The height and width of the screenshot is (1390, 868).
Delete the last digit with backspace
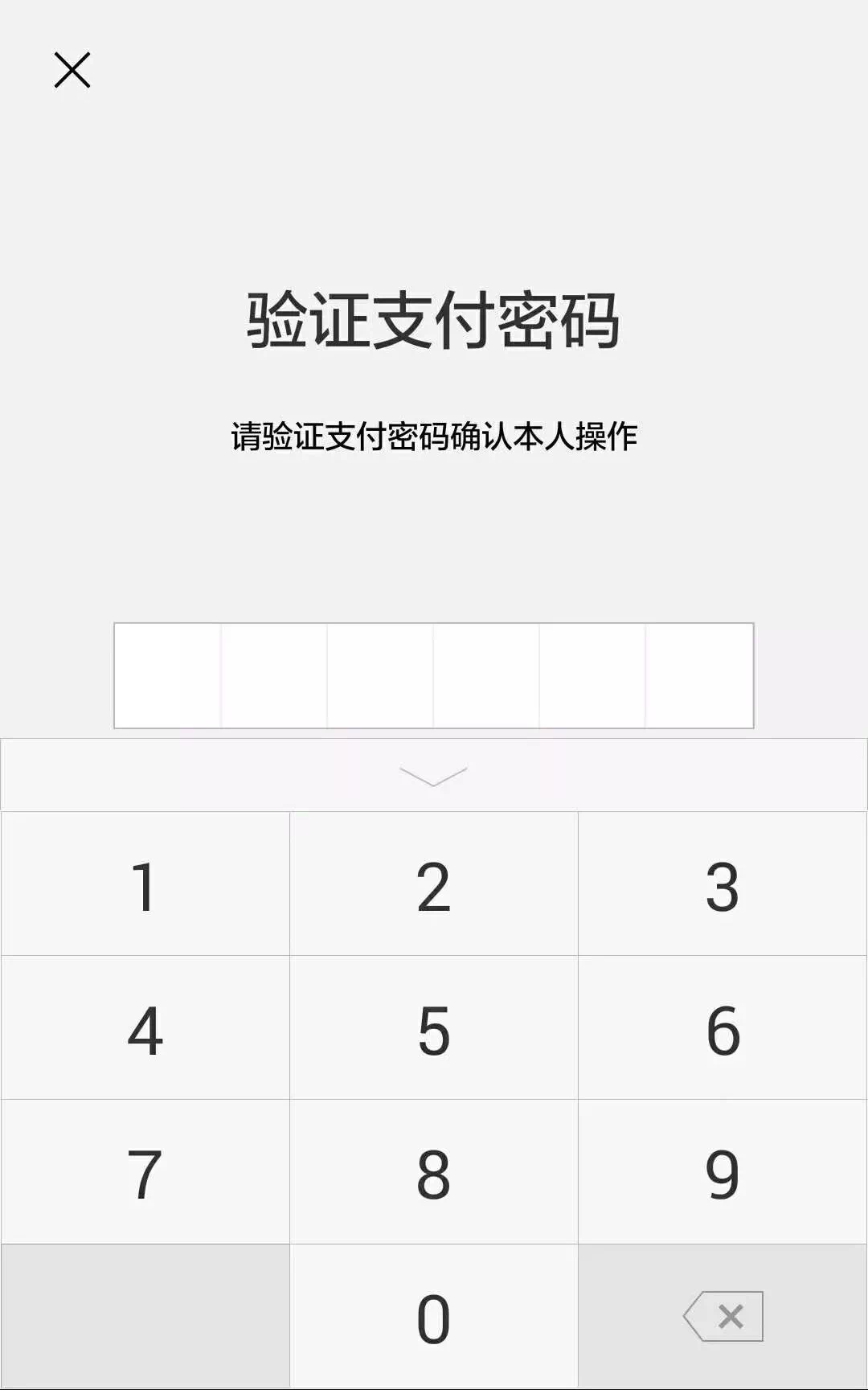tap(723, 1317)
